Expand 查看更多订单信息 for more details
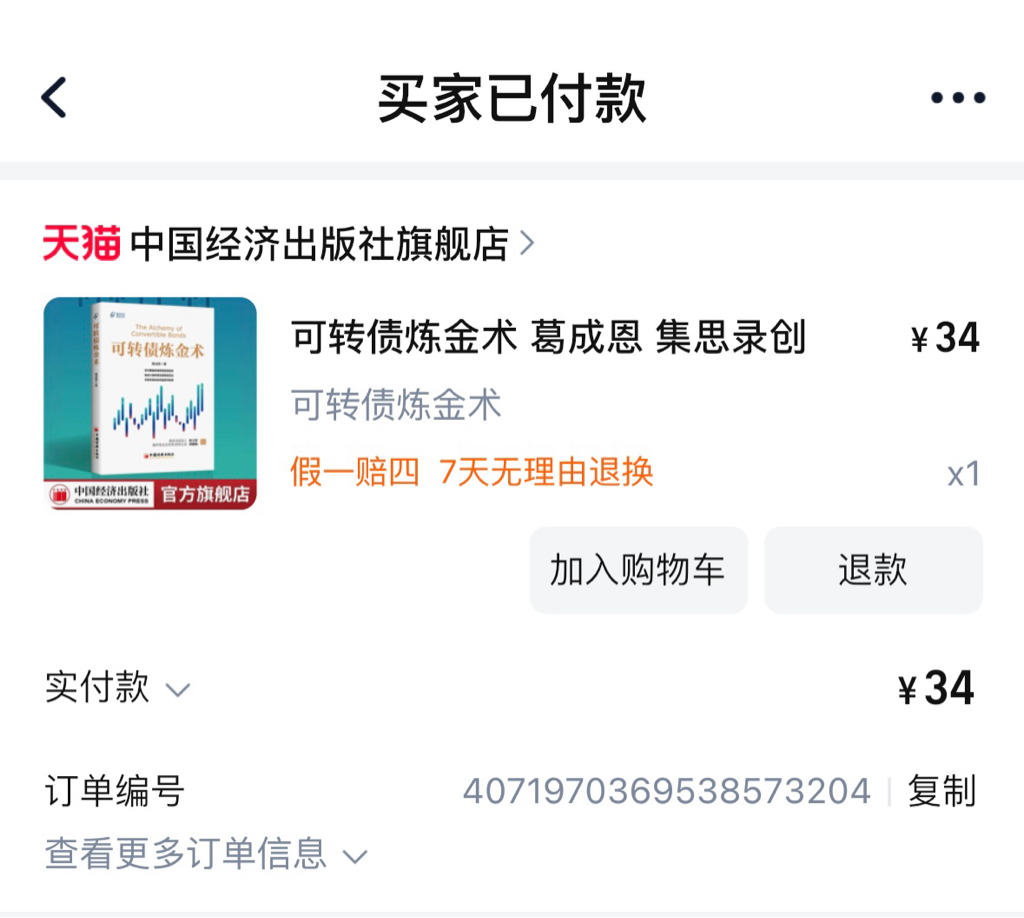Image resolution: width=1024 pixels, height=918 pixels. click(x=206, y=854)
